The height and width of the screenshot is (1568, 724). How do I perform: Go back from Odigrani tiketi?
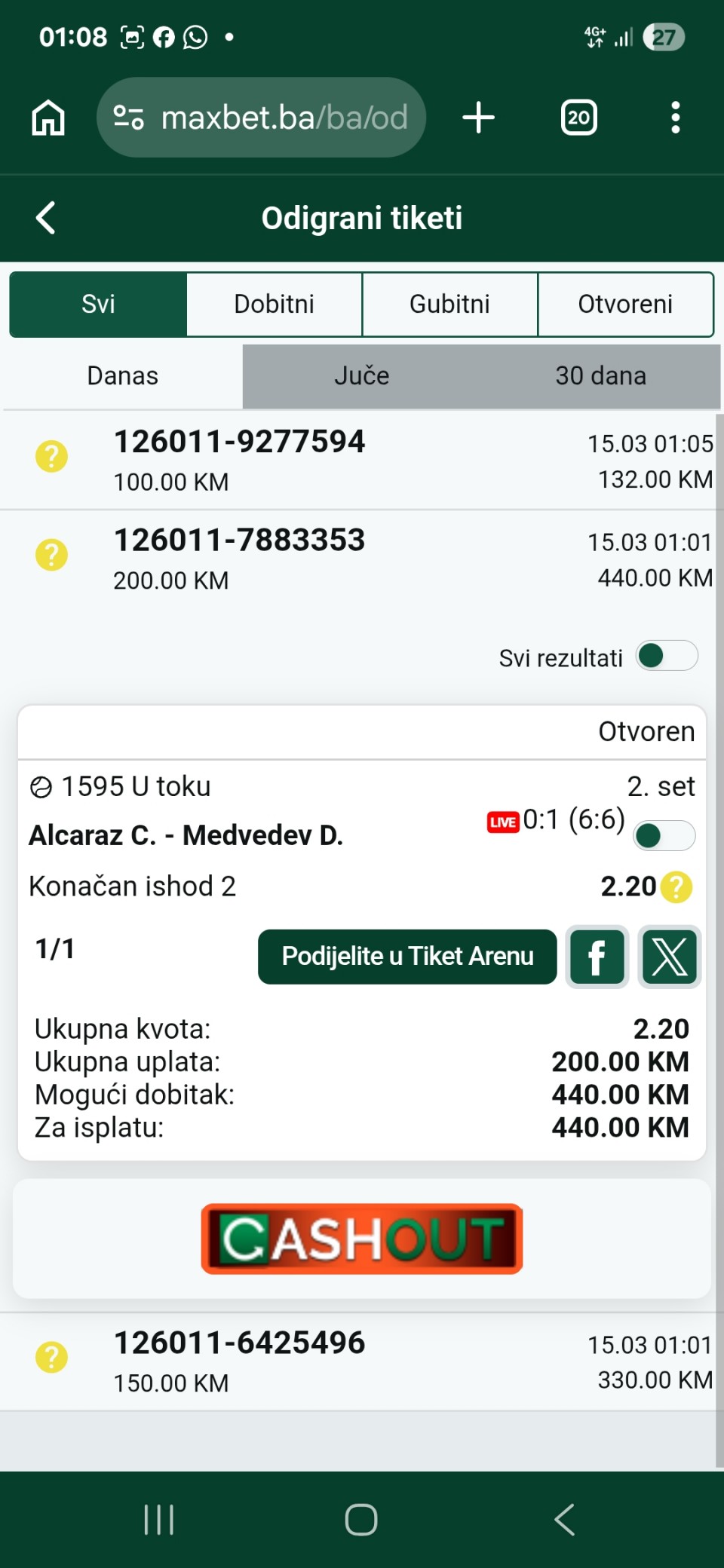(x=46, y=218)
